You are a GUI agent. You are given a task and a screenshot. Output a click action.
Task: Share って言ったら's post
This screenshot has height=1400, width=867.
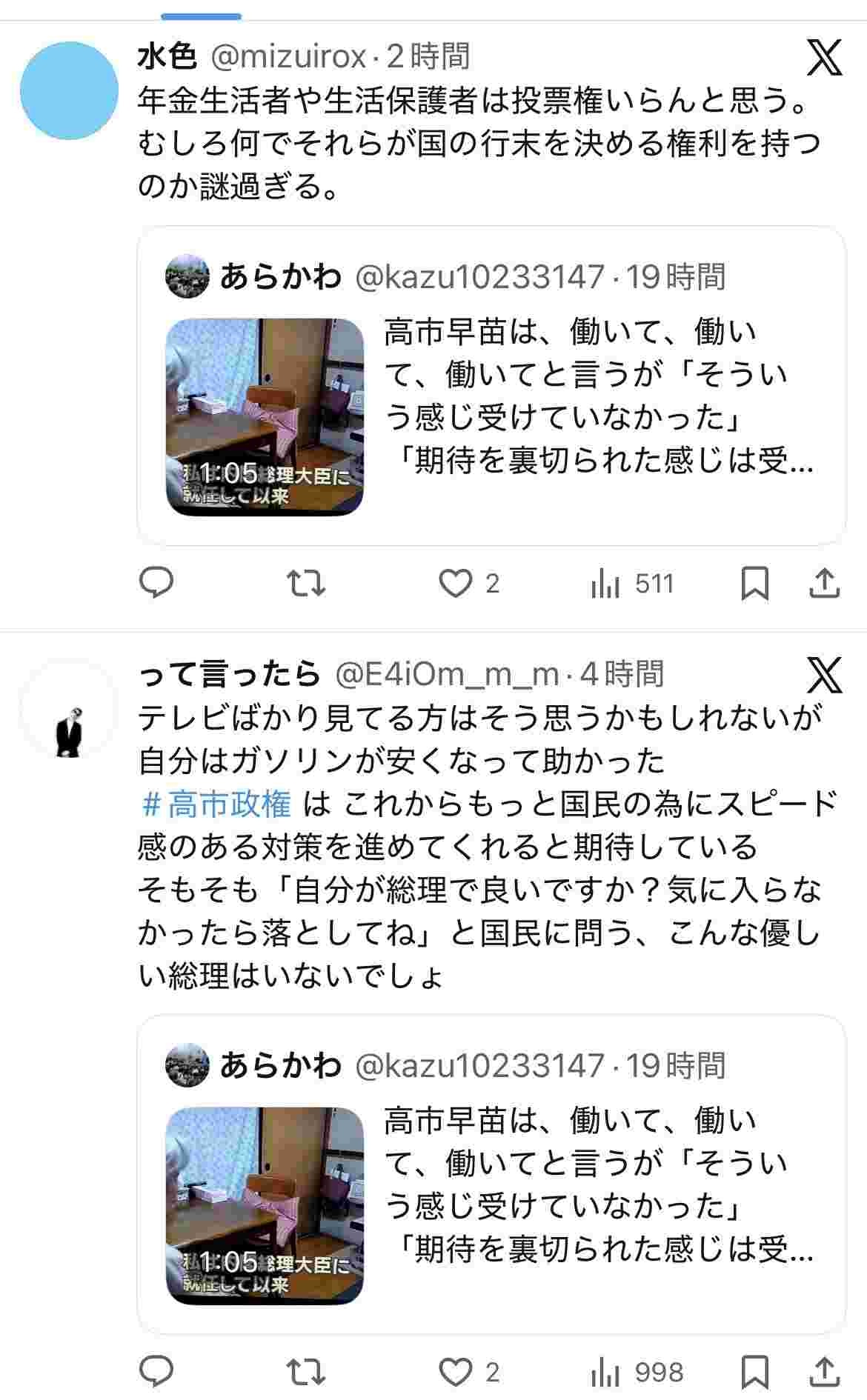click(824, 1373)
